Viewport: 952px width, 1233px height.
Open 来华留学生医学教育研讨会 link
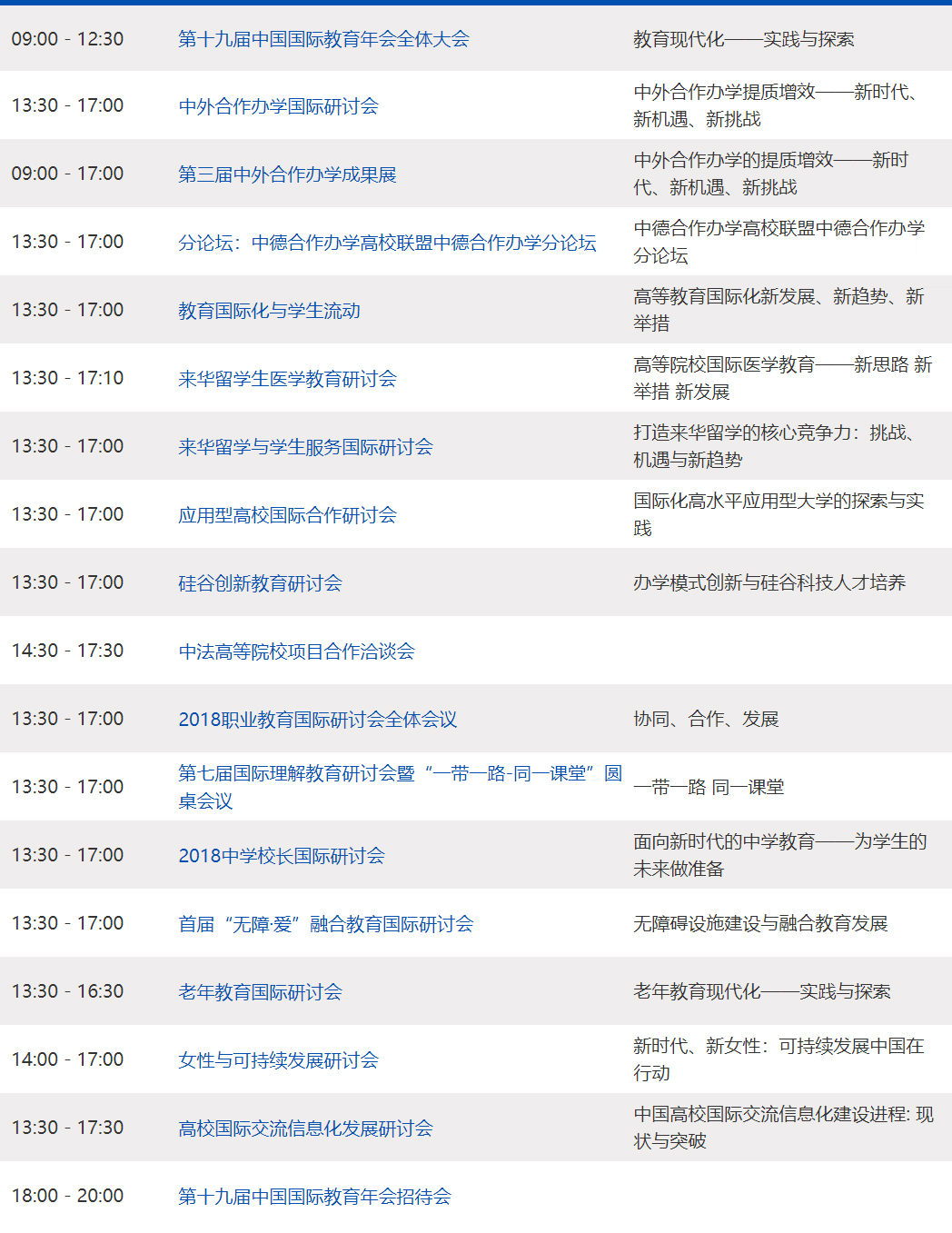tap(287, 379)
